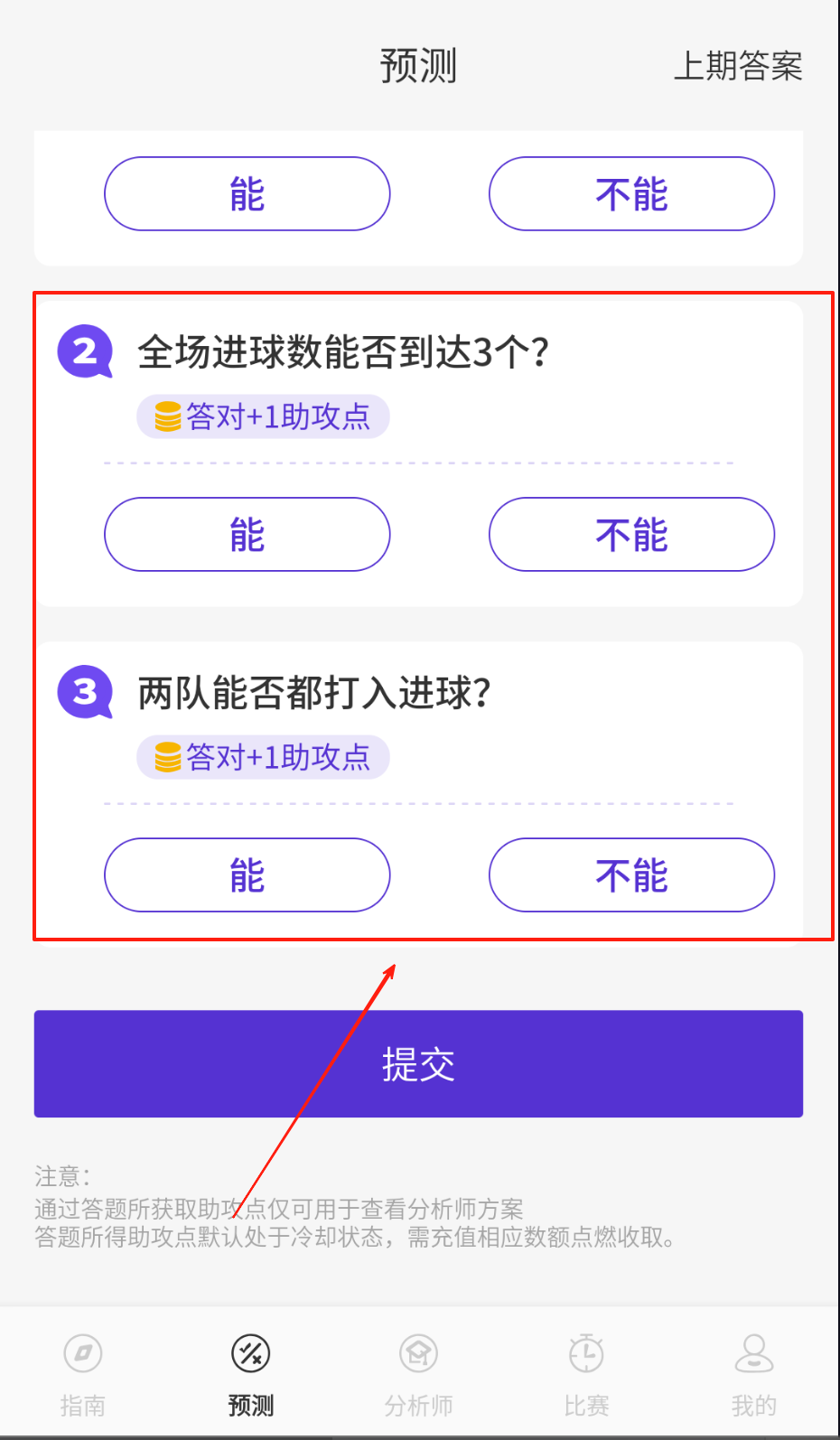Tap the 预测 tab in bottom navigation
The width and height of the screenshot is (840, 1440).
(251, 1373)
